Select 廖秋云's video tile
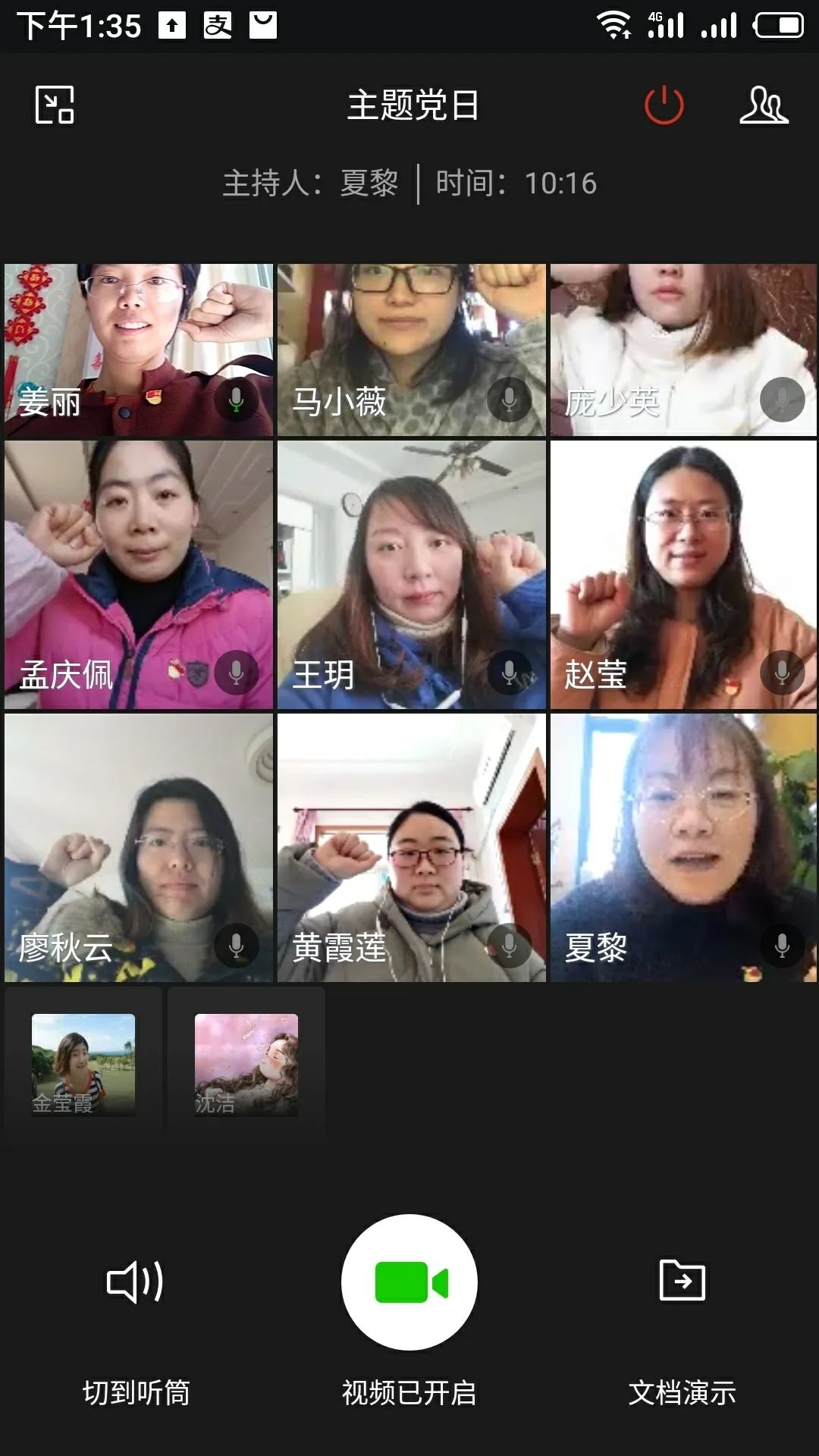 139,847
